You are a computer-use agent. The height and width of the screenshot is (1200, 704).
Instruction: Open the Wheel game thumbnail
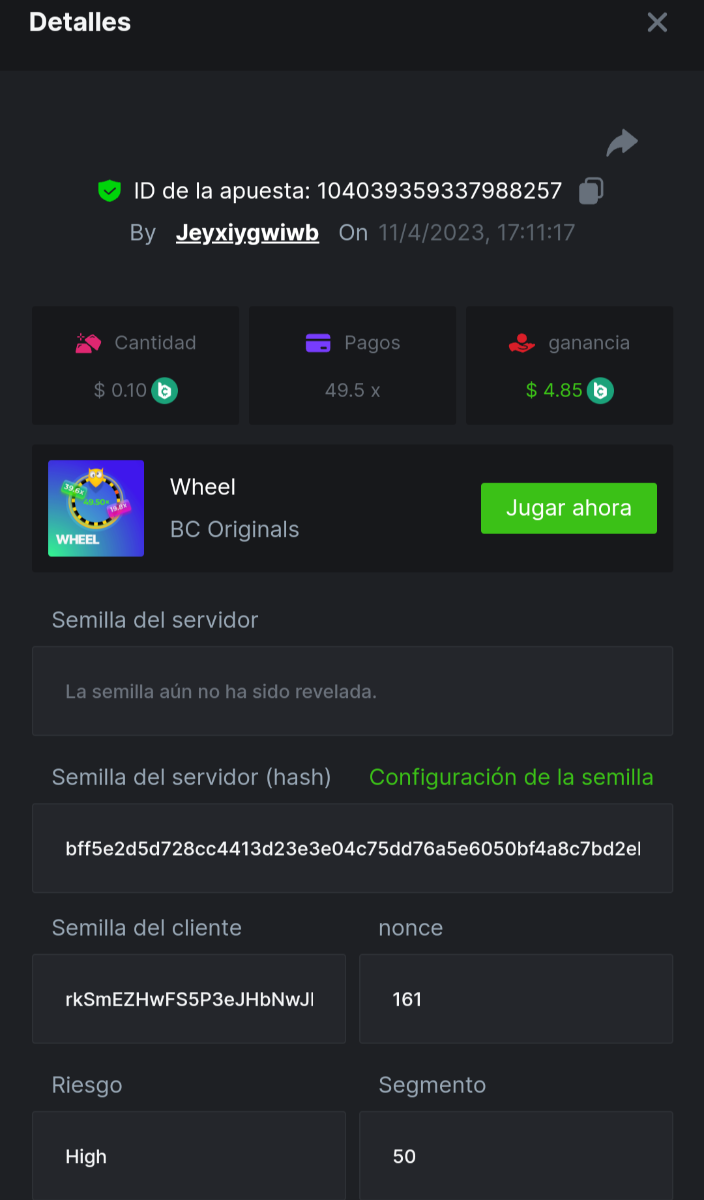pos(96,508)
